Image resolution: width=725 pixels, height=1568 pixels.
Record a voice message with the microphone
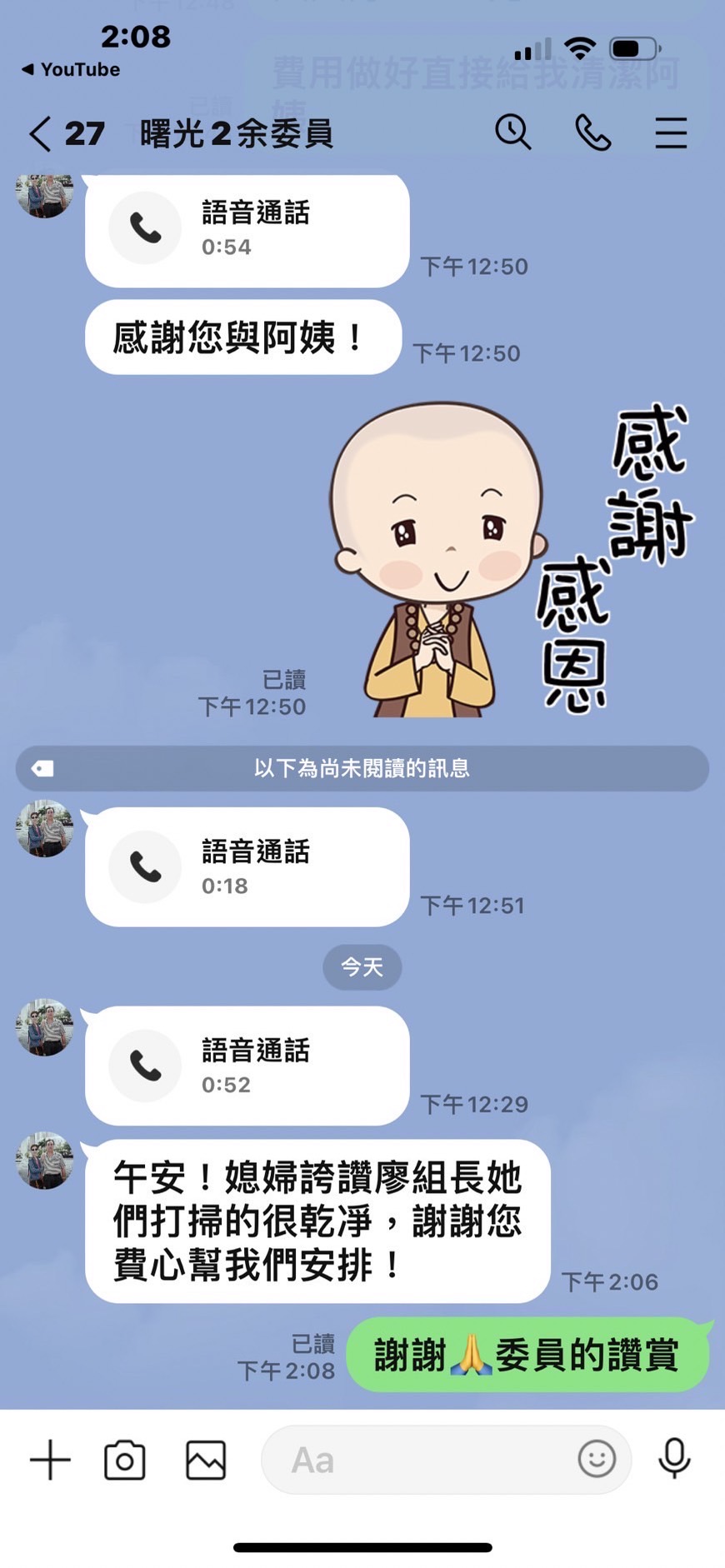pyautogui.click(x=673, y=1459)
